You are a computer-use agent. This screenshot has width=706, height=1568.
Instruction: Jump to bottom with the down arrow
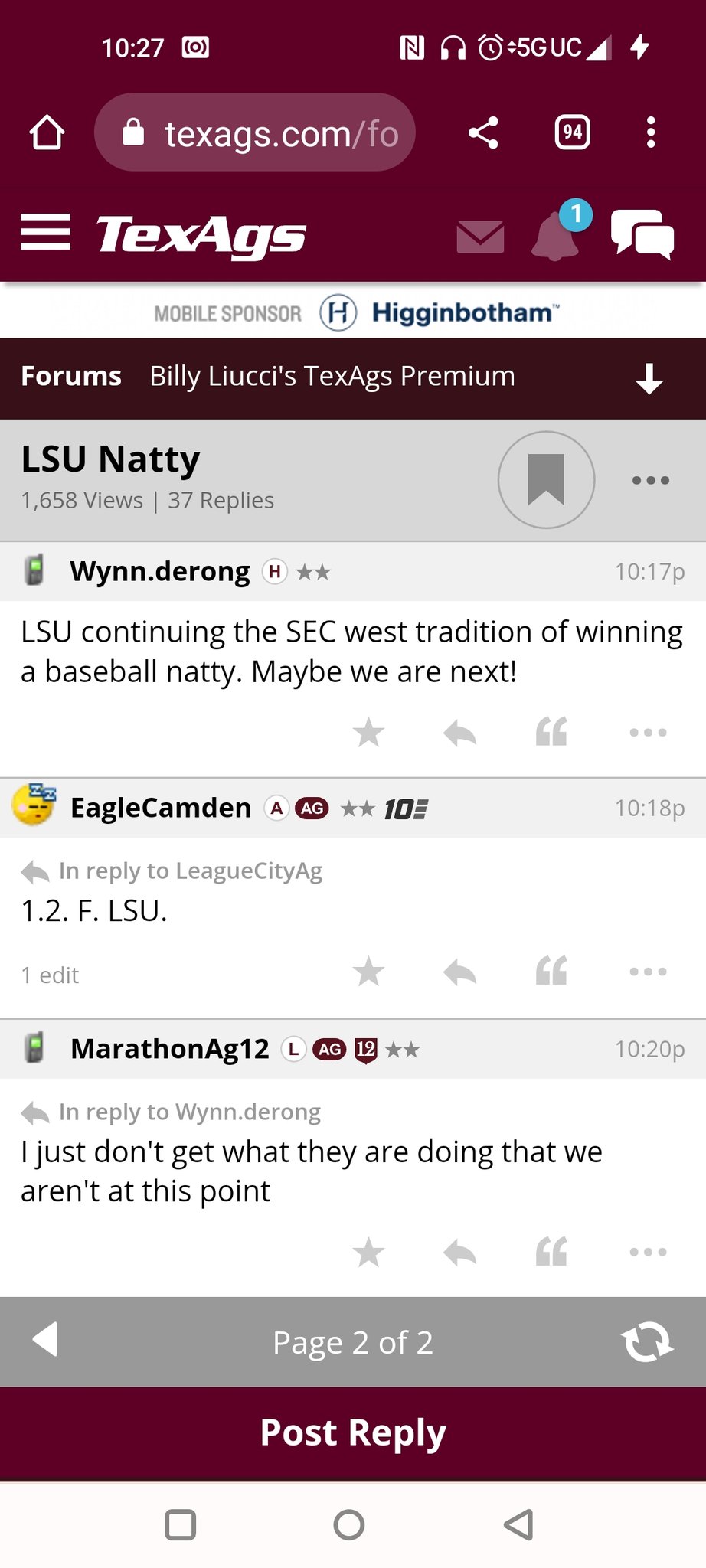coord(649,378)
